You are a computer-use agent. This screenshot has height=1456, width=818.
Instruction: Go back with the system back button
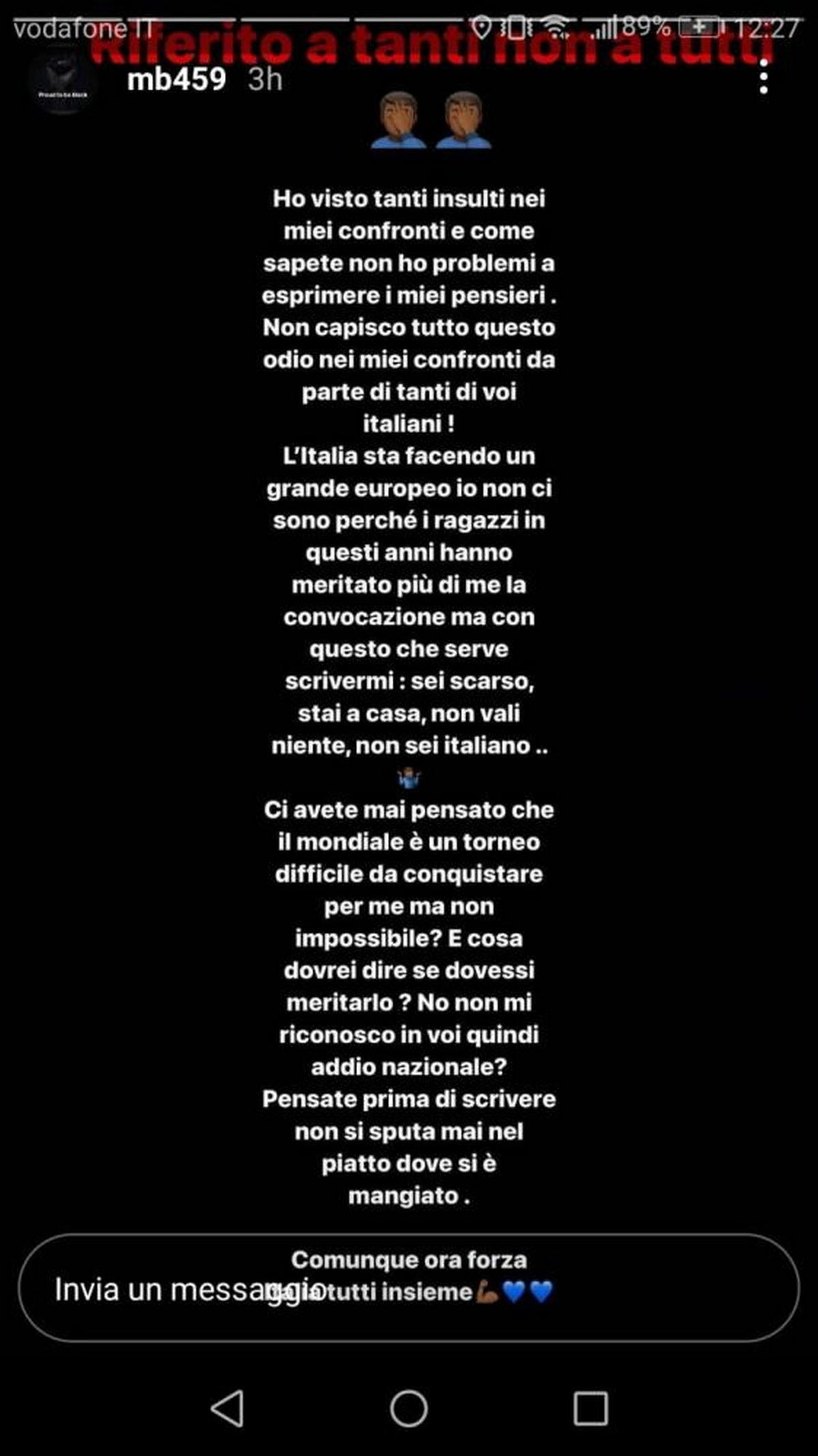click(x=228, y=1408)
